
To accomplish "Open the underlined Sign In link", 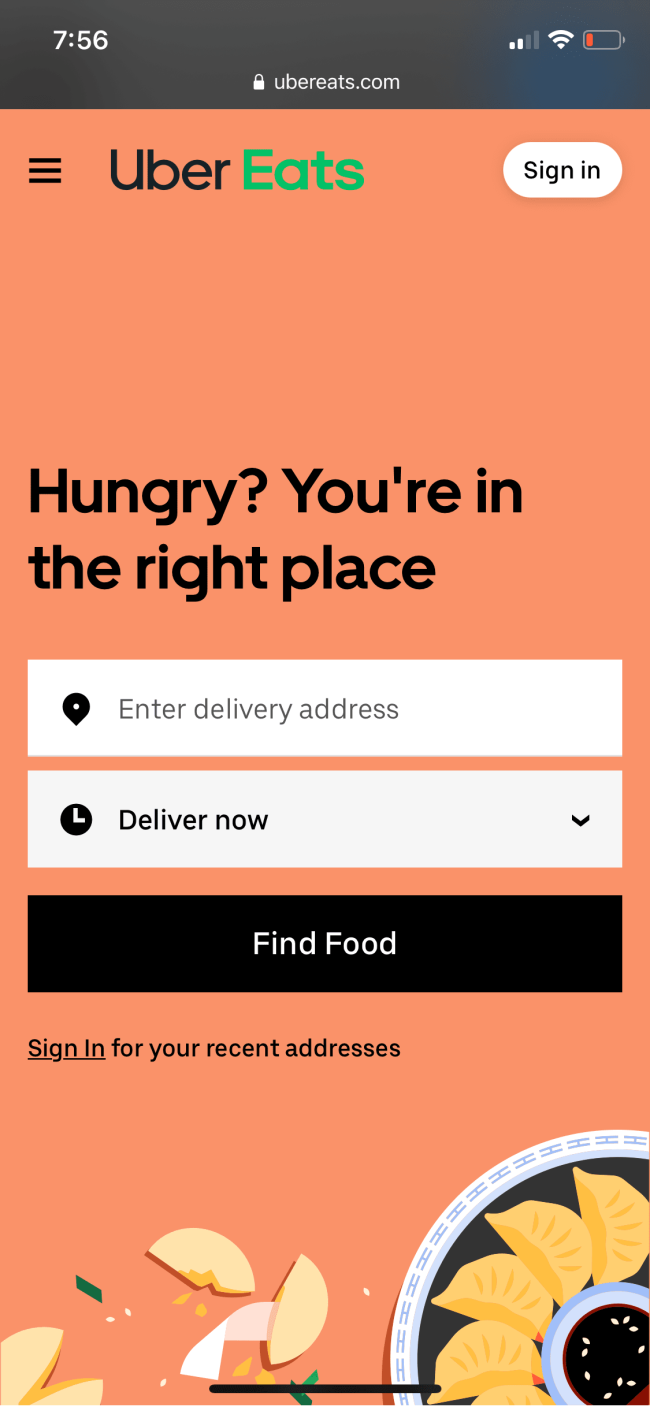I will click(x=66, y=1049).
